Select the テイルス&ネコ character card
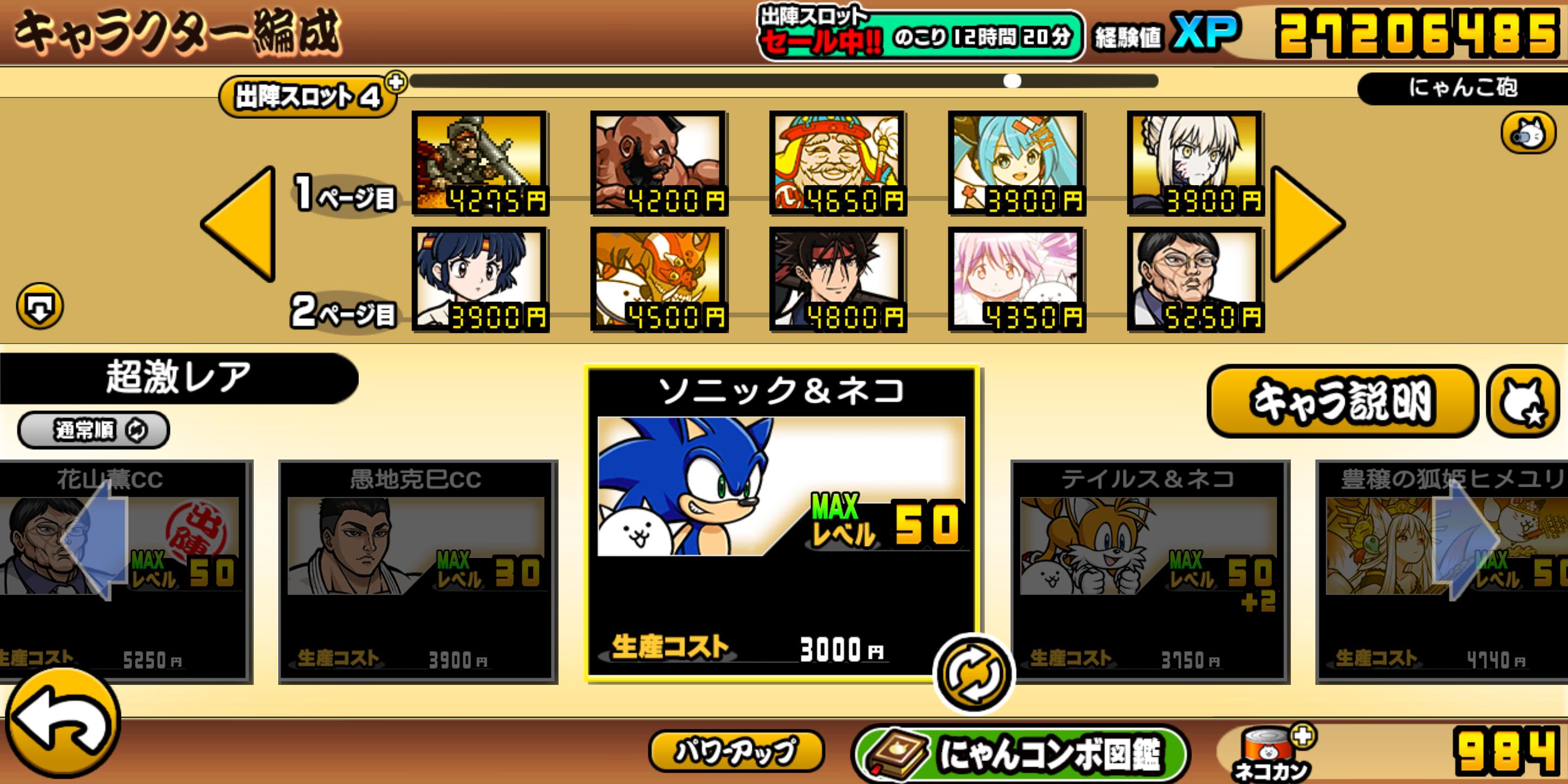This screenshot has width=1568, height=784. coord(1149,571)
